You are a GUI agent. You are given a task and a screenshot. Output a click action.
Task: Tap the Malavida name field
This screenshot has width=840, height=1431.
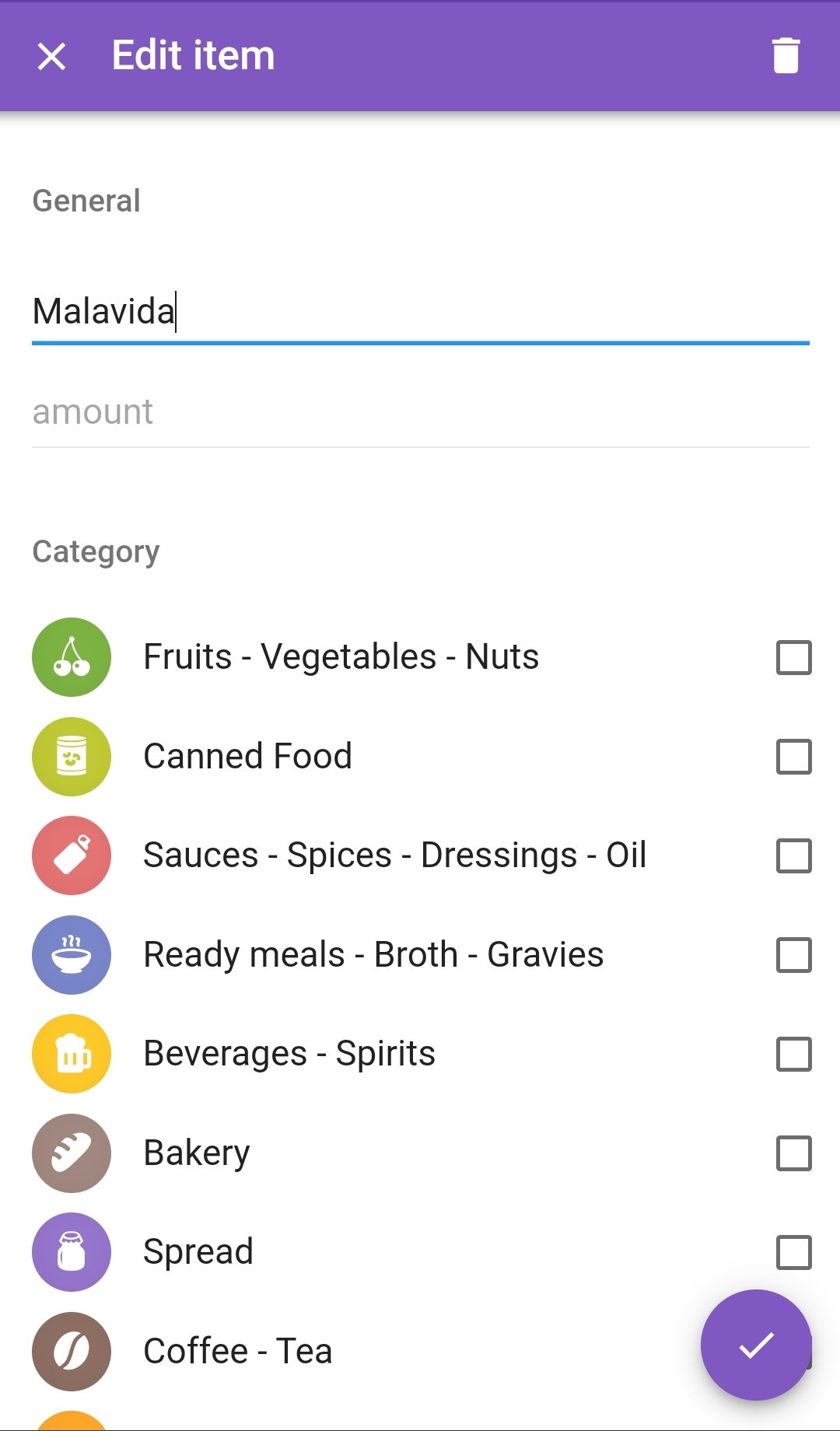(x=421, y=312)
